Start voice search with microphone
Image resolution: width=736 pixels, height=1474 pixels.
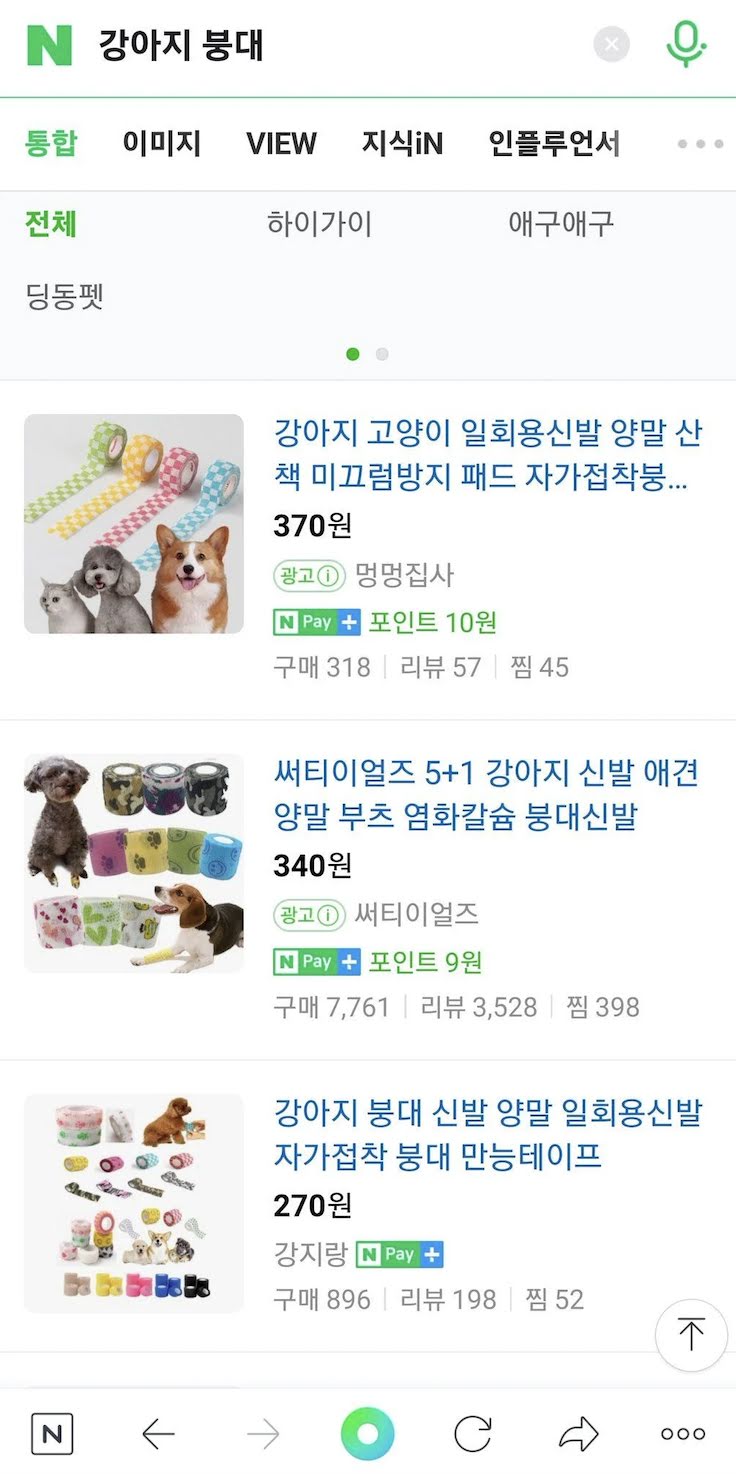(x=685, y=45)
